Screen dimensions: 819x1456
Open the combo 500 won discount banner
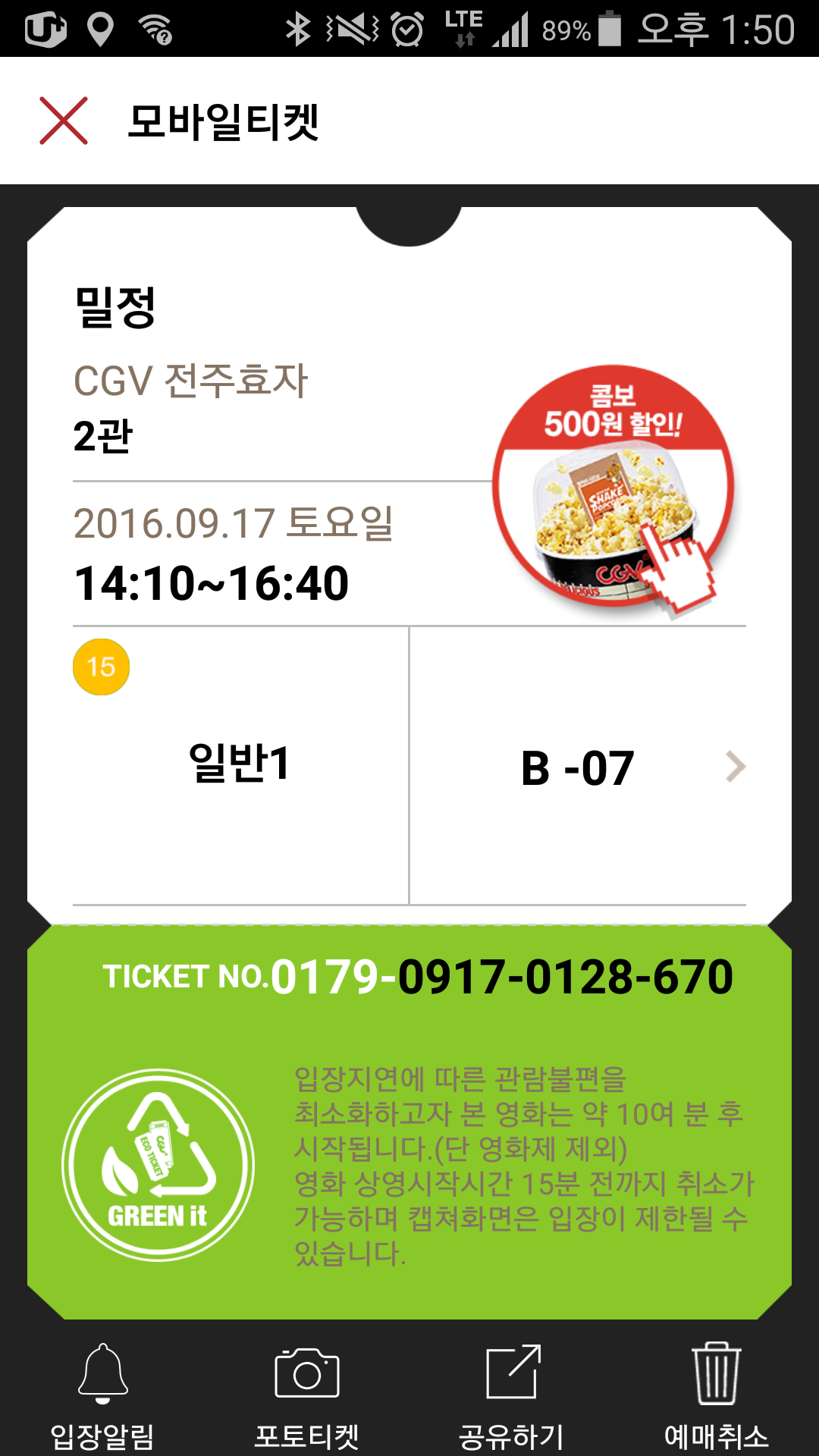[x=613, y=490]
